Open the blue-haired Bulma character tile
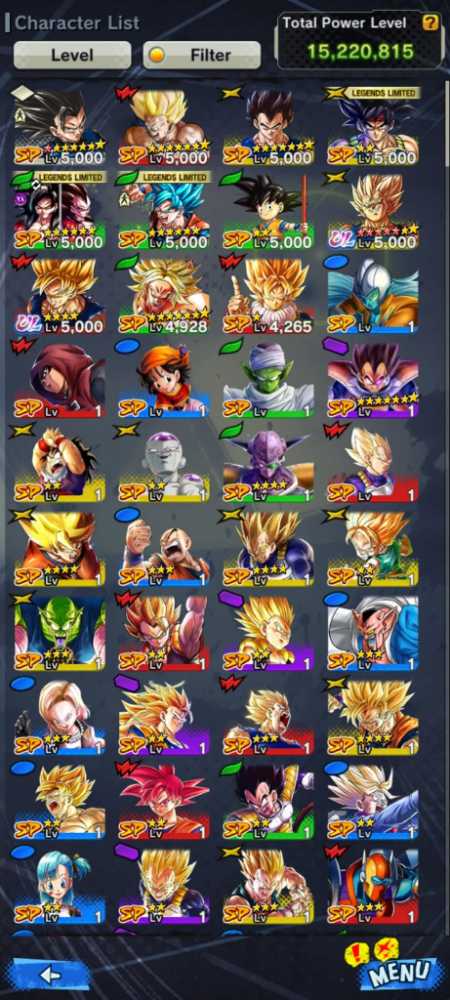Viewport: 450px width, 1000px height. [59, 885]
